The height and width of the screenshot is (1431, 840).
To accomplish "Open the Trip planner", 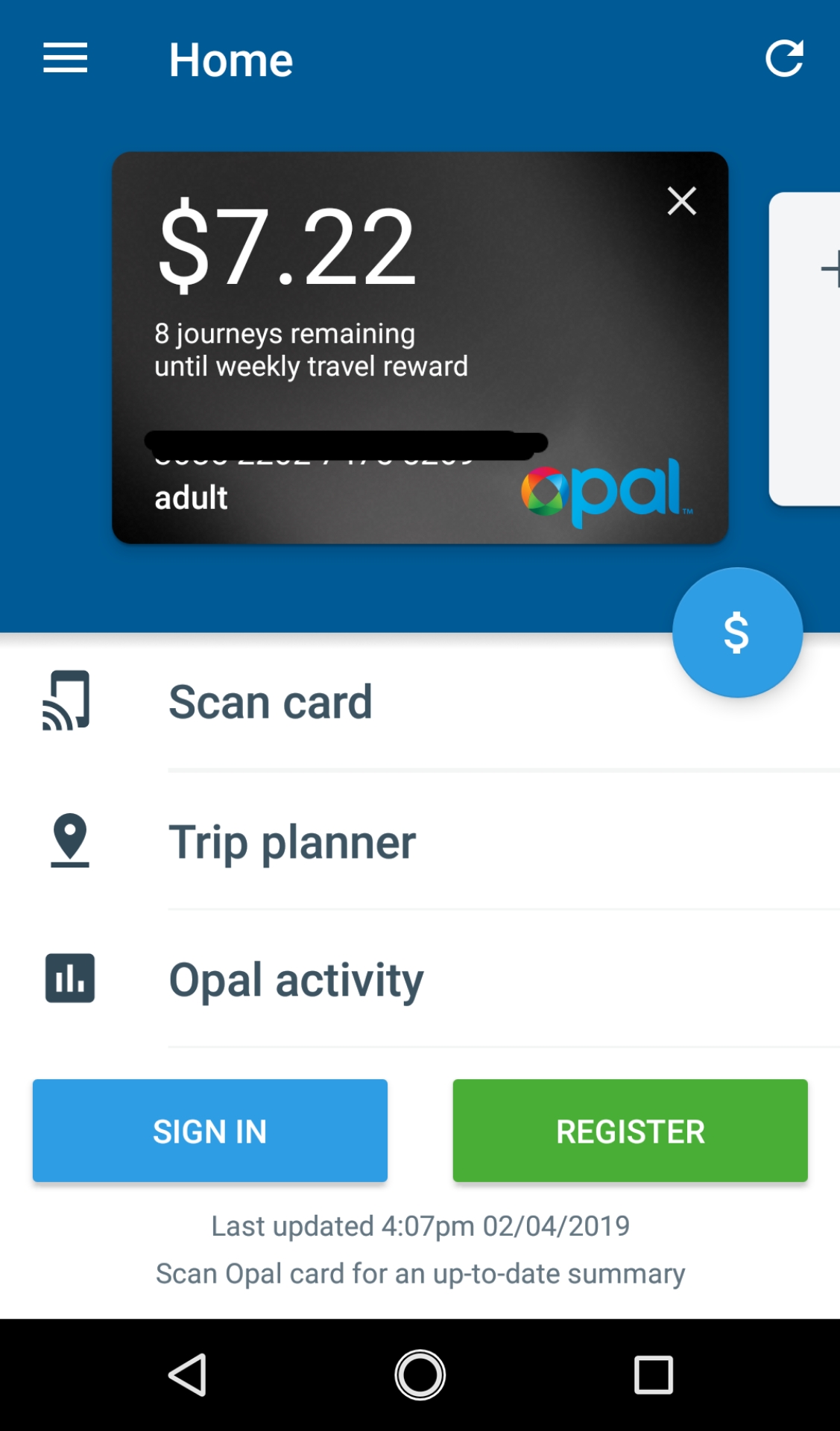I will [420, 841].
